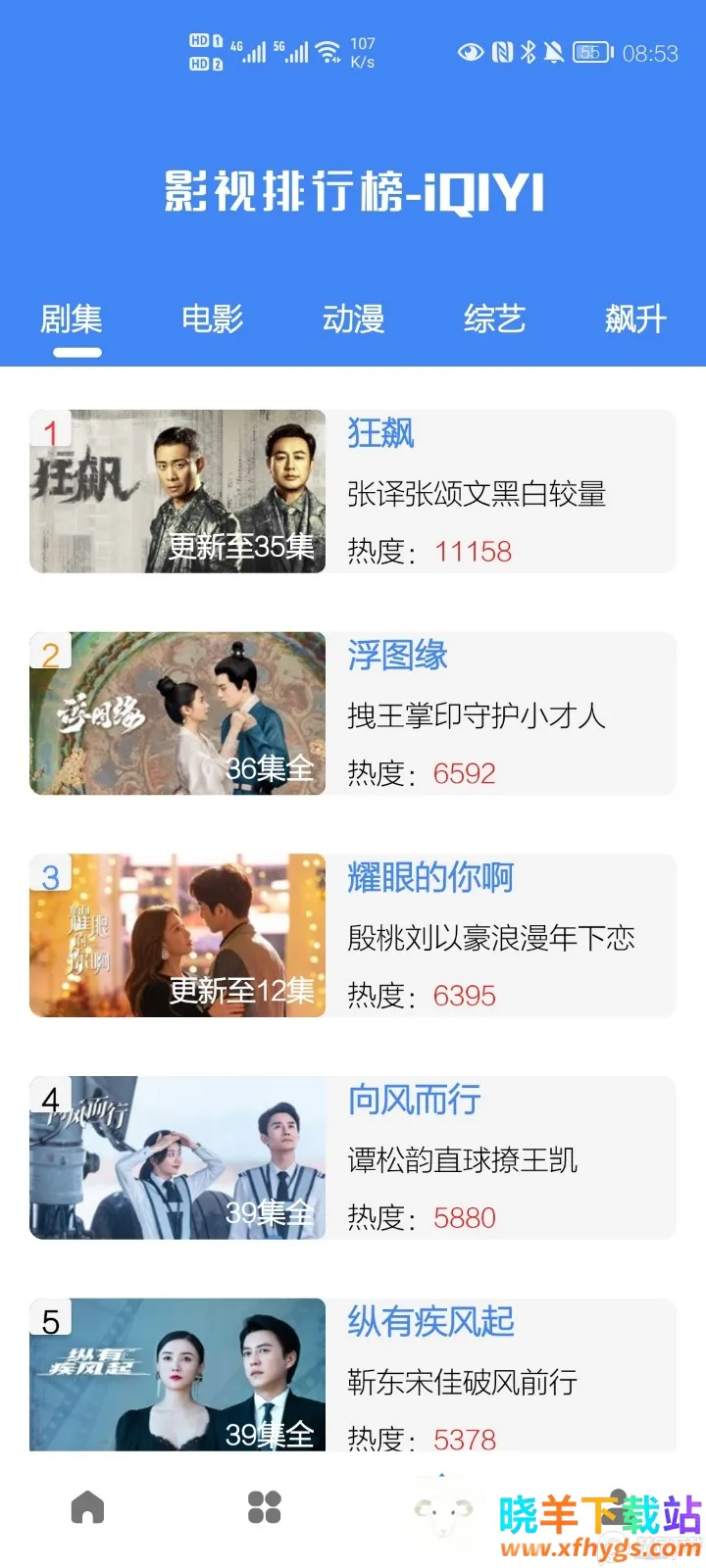The image size is (706, 1568).
Task: View details for 耀眼的你啊
Action: (x=353, y=936)
